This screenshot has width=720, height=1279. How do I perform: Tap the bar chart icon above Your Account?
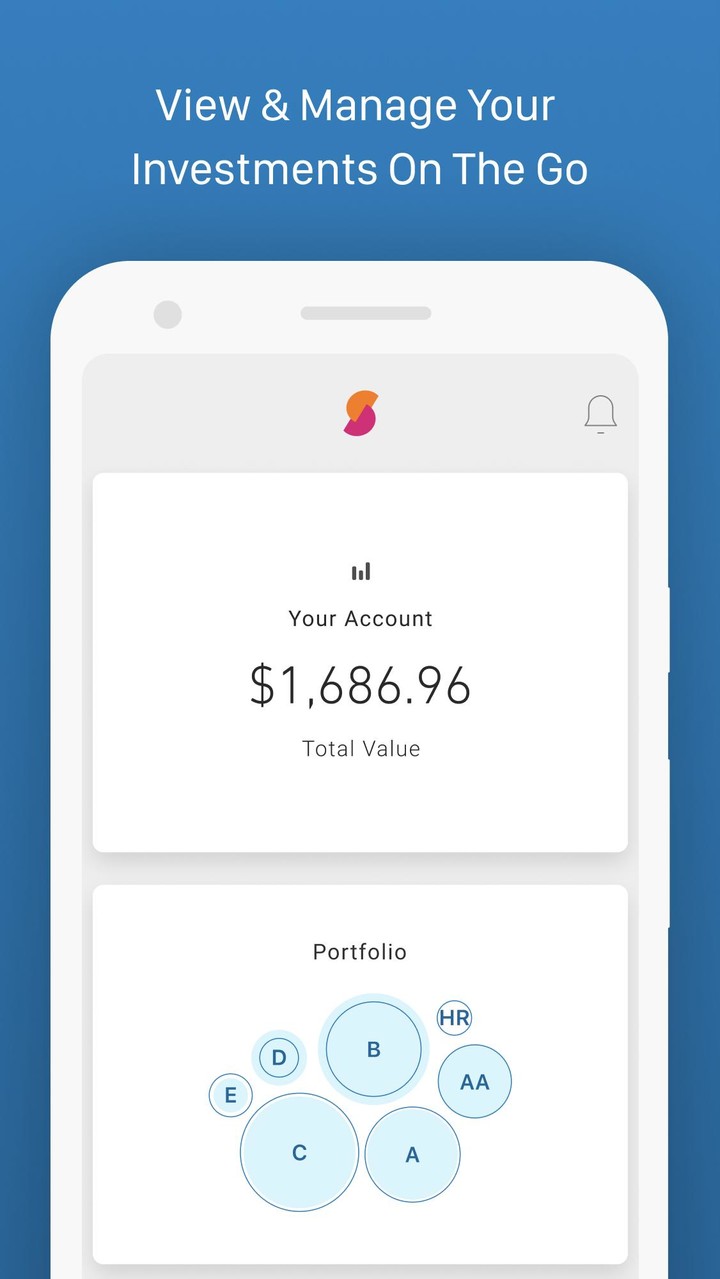pyautogui.click(x=360, y=570)
